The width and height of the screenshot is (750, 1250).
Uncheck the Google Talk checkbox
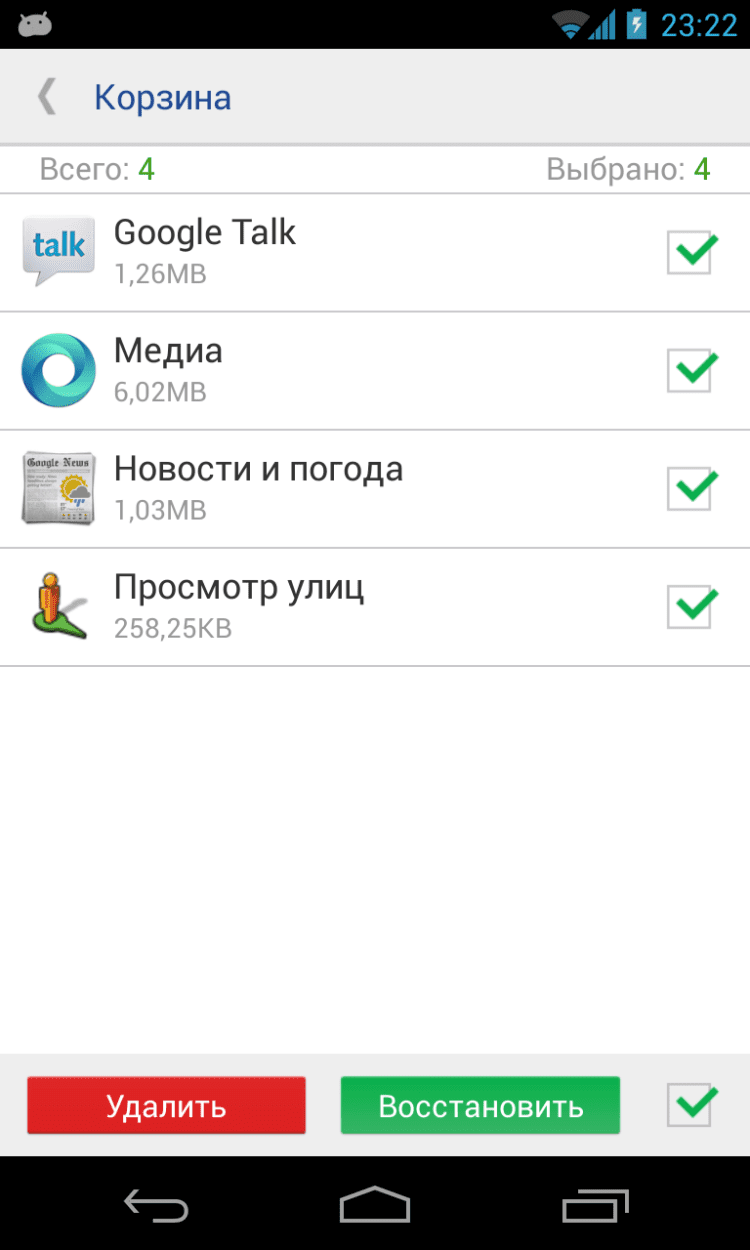click(x=690, y=253)
